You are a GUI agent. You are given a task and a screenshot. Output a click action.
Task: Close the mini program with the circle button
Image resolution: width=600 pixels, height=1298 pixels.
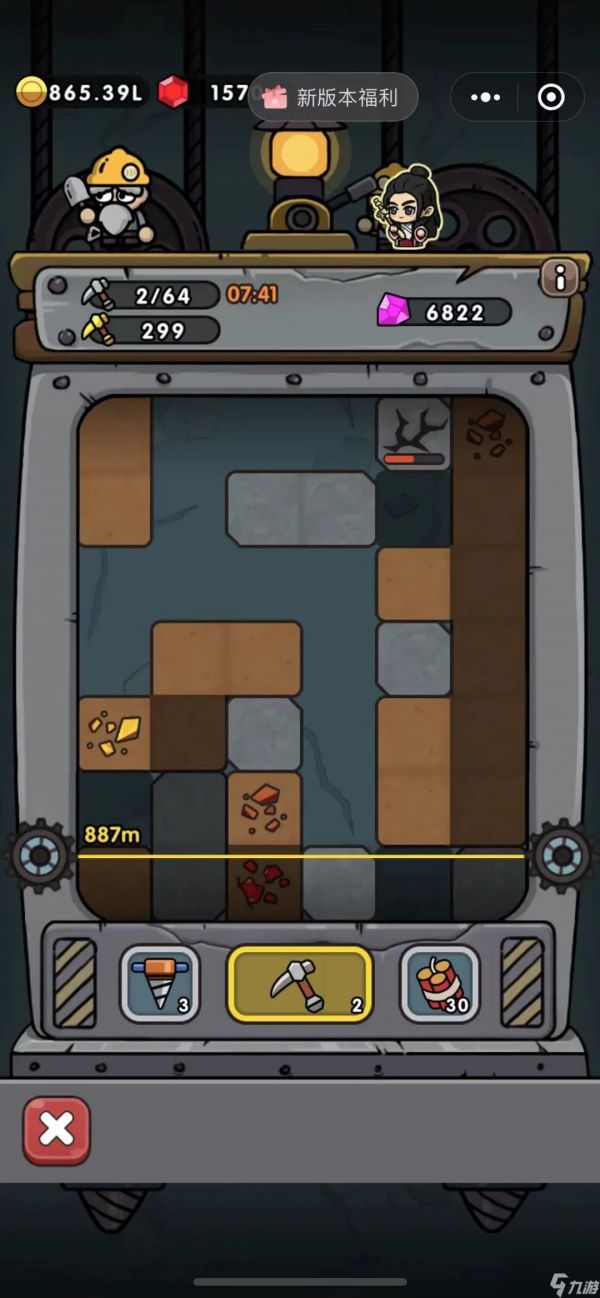pos(551,97)
